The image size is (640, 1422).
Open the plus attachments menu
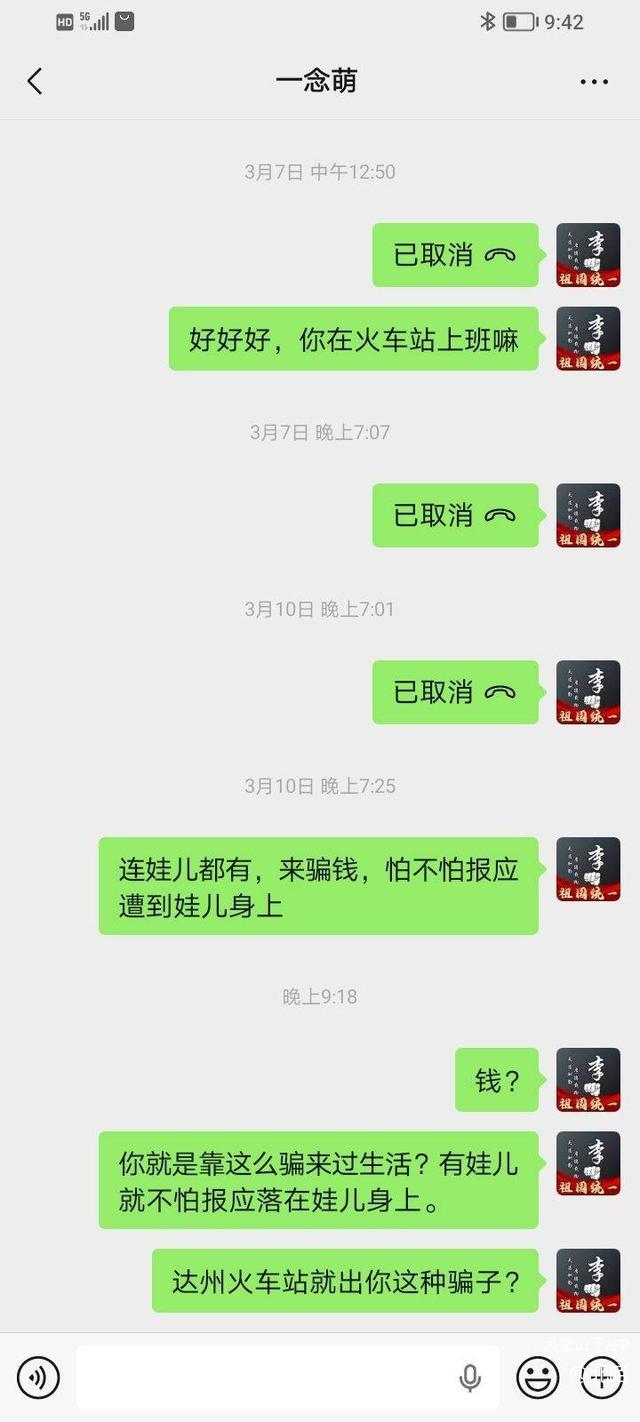pyautogui.click(x=601, y=1378)
